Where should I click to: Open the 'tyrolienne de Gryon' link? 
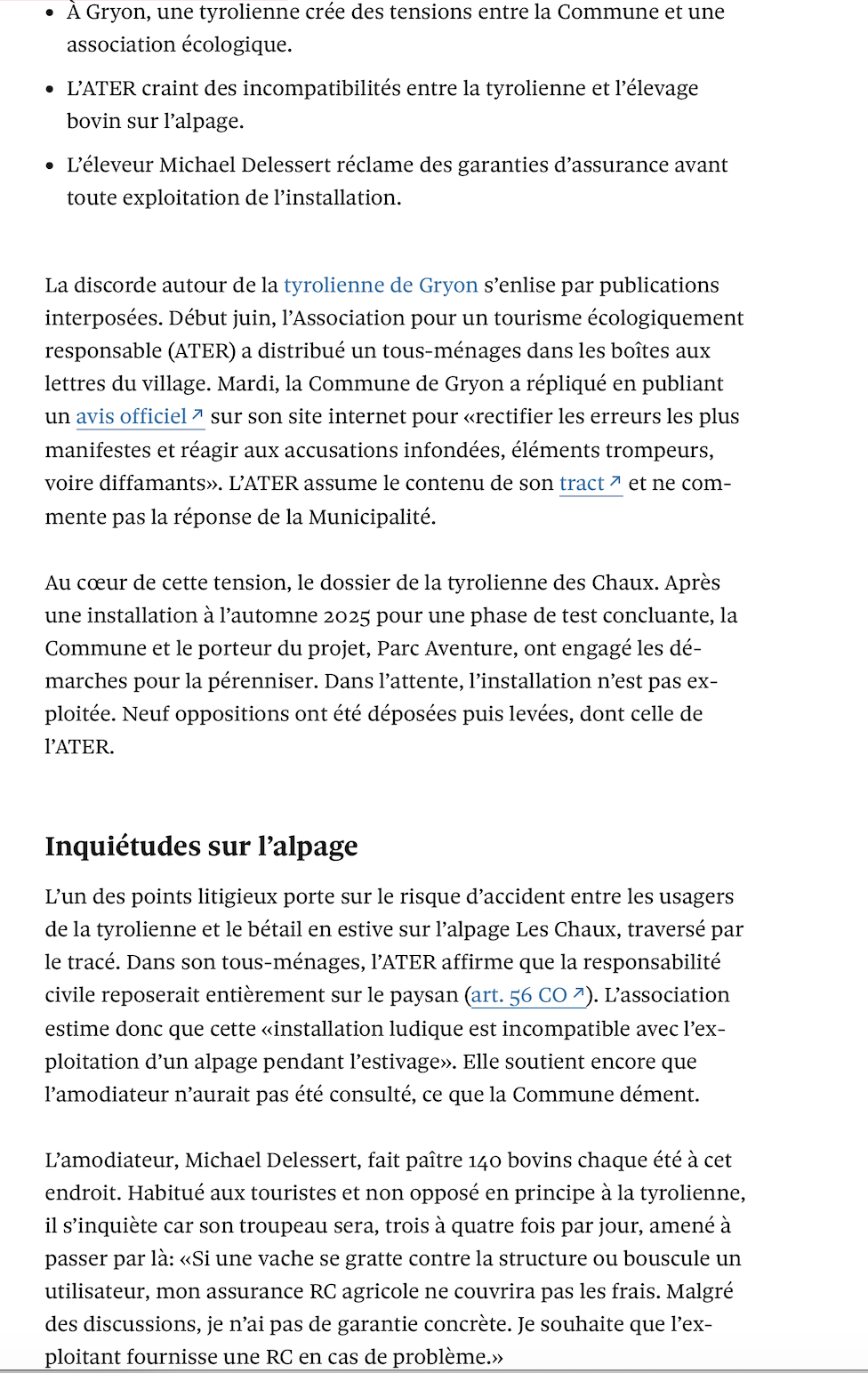(x=381, y=285)
